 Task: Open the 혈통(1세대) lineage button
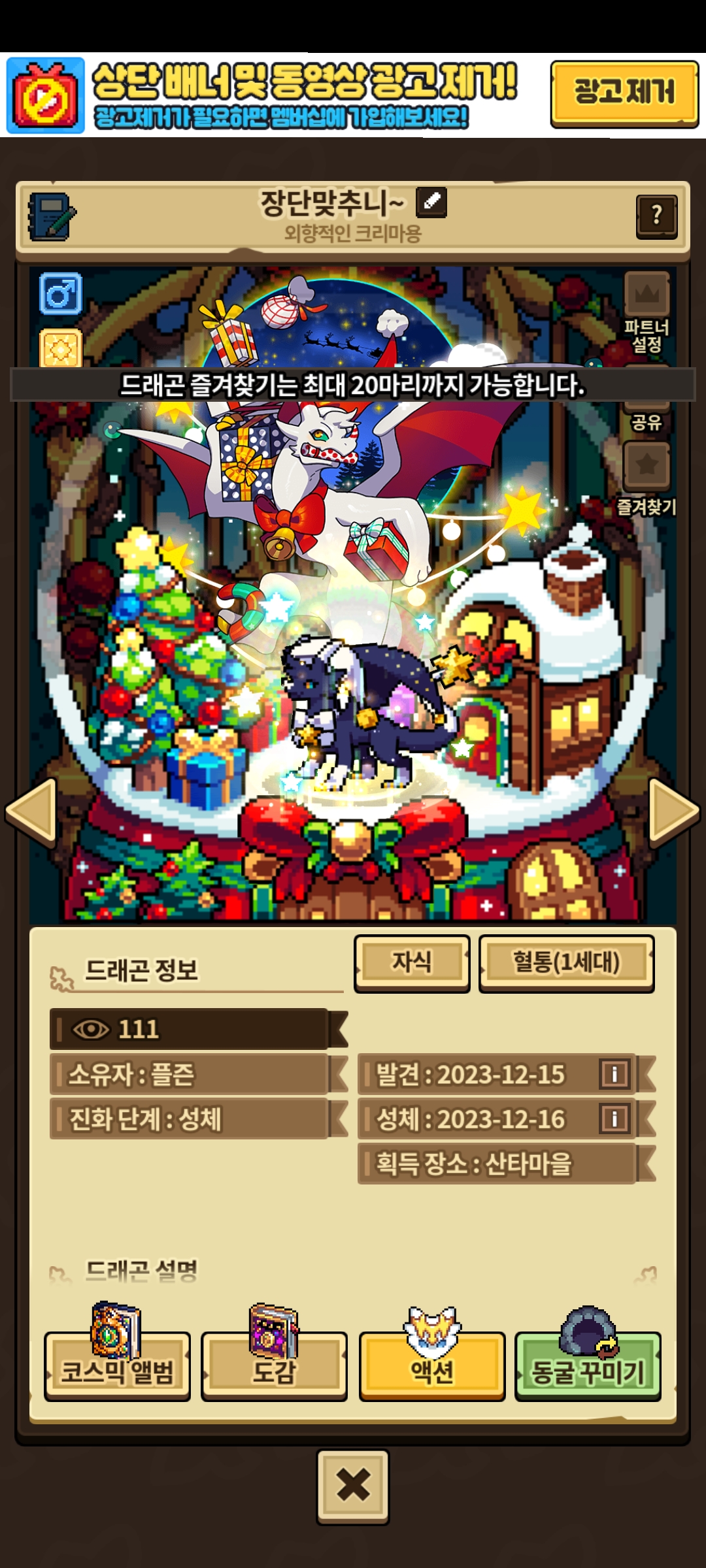566,962
